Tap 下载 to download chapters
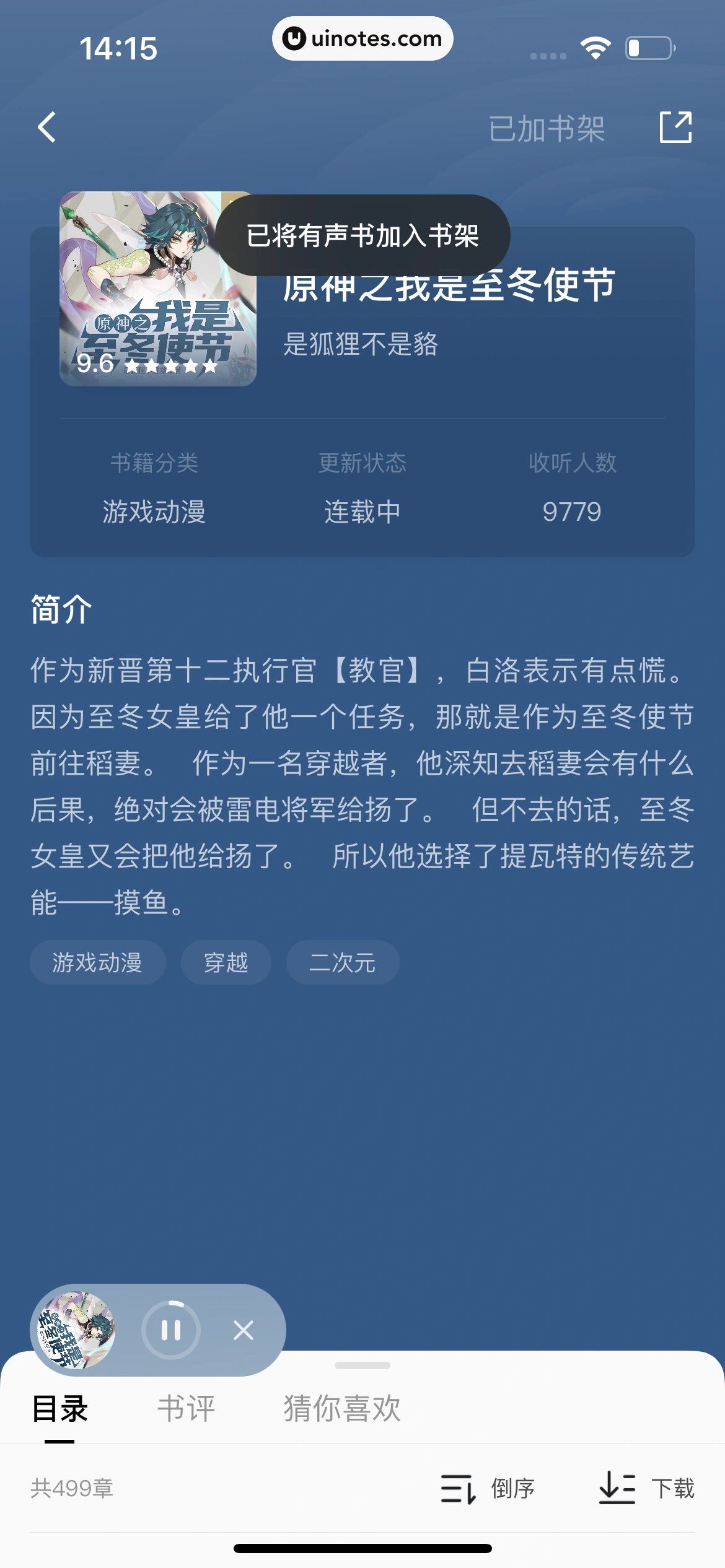The width and height of the screenshot is (725, 1568). 647,1489
